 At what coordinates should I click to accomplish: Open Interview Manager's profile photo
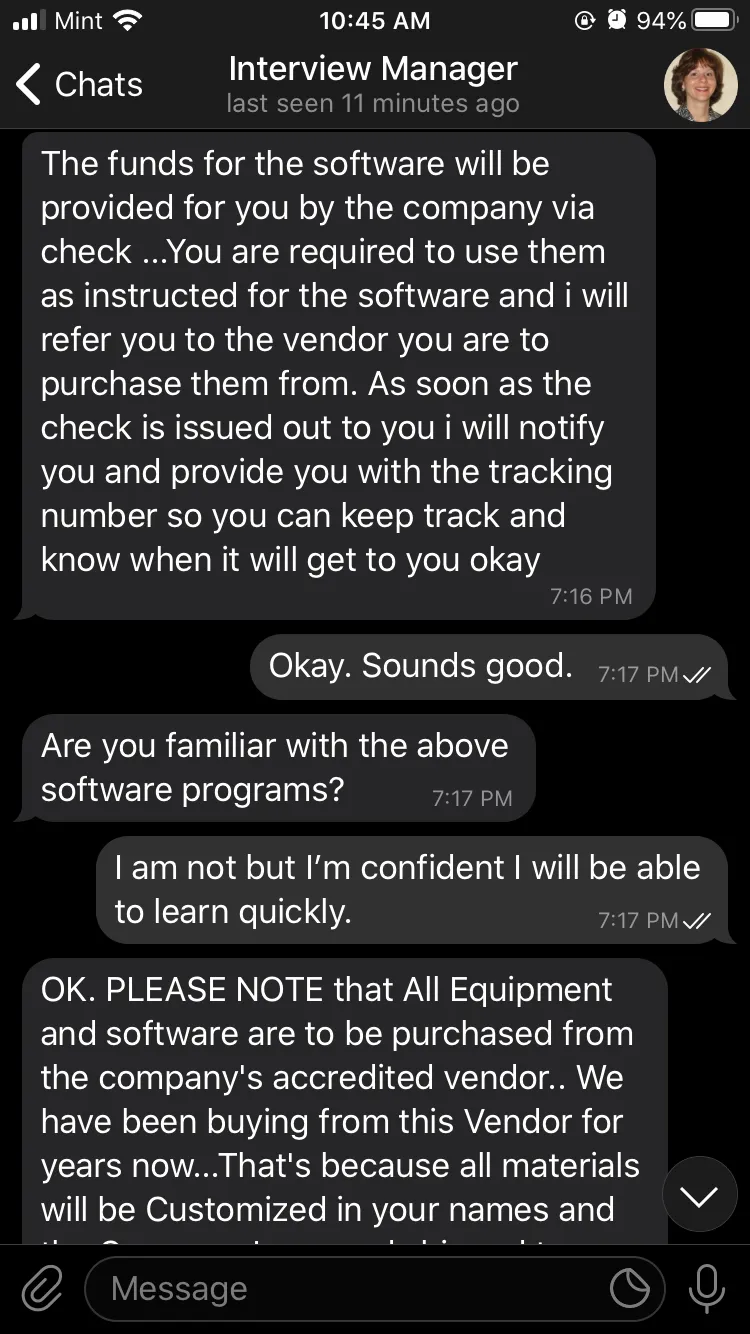coord(700,85)
